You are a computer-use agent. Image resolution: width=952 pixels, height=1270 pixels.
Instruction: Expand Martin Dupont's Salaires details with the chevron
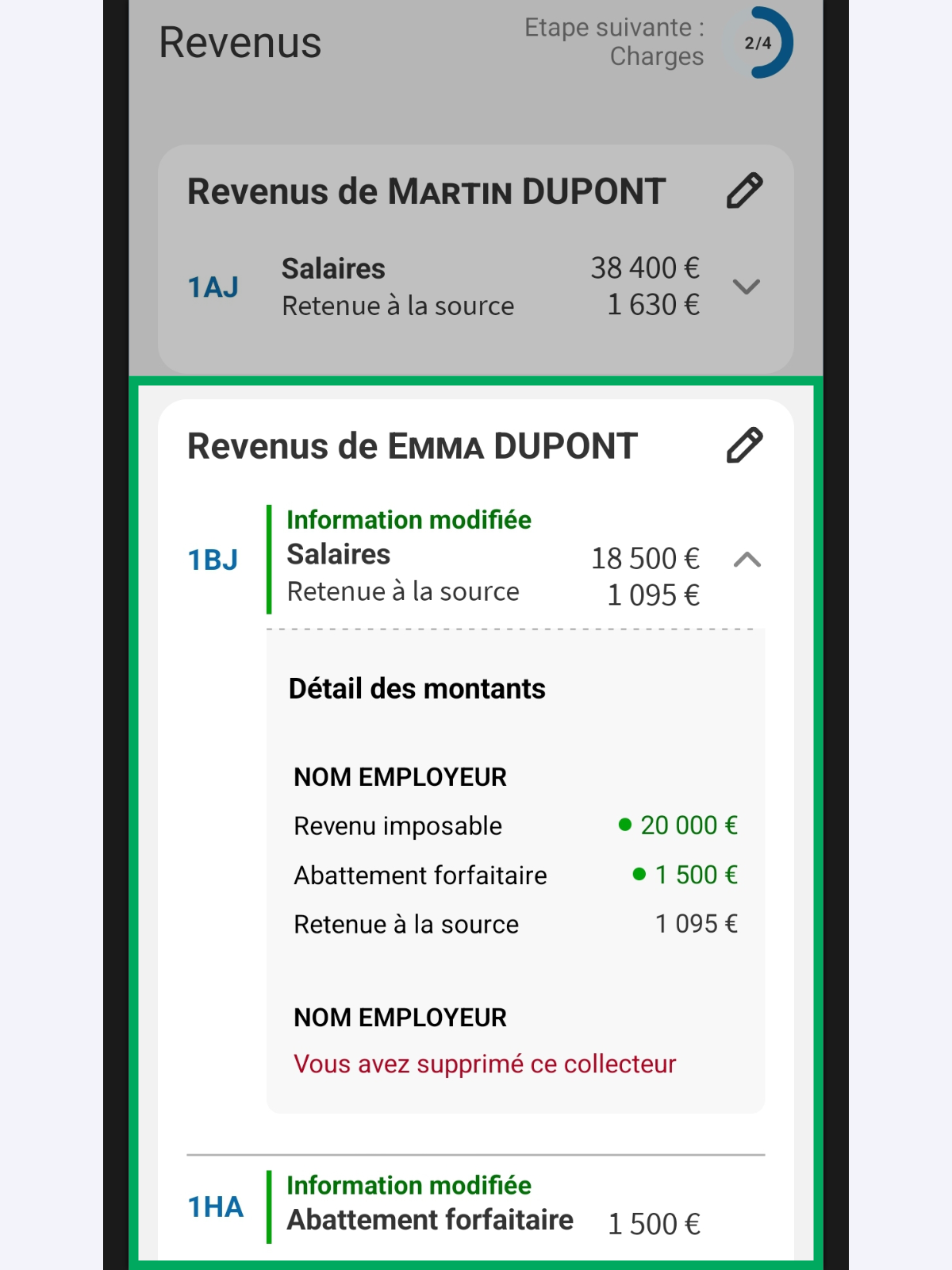[x=747, y=288]
